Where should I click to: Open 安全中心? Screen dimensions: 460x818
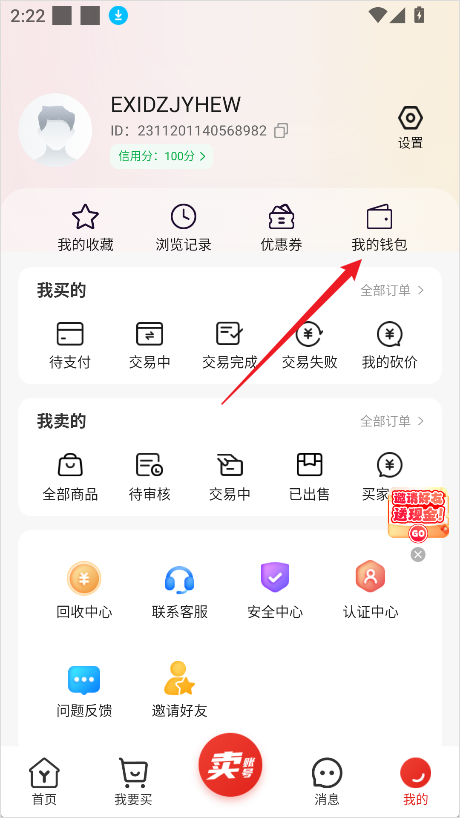coord(275,591)
